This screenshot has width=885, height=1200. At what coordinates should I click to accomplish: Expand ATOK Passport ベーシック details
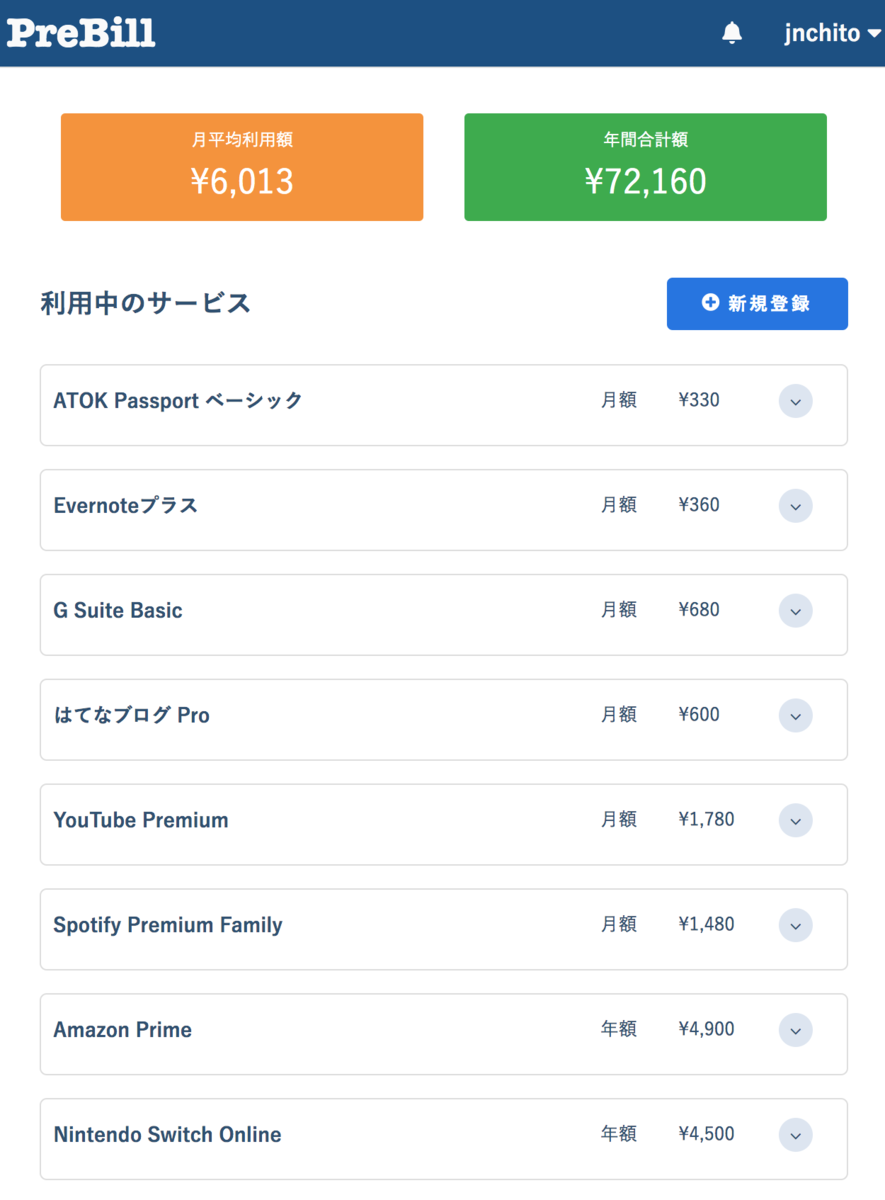point(795,401)
